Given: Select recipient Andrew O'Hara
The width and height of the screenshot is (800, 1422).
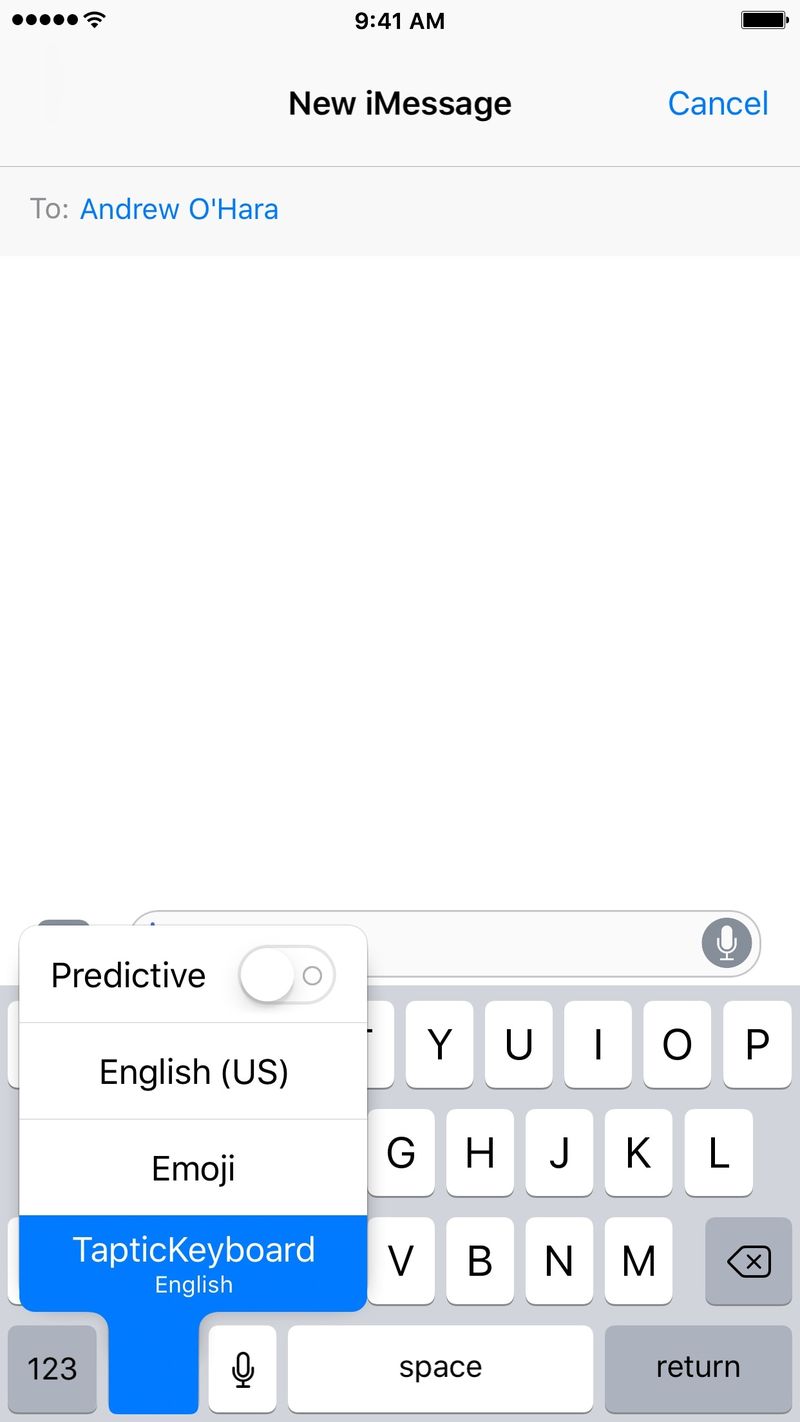Looking at the screenshot, I should 179,209.
